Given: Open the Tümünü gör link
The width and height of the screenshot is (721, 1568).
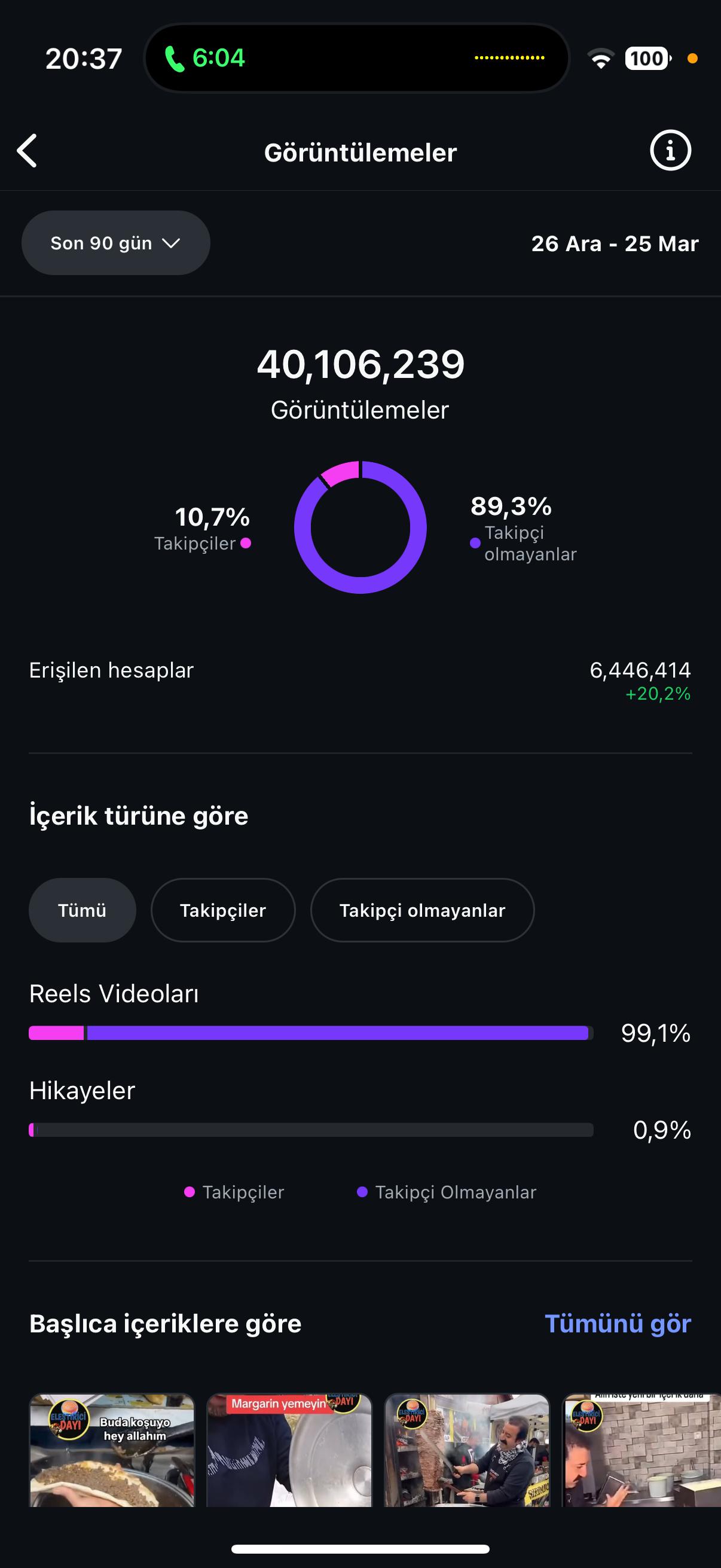Looking at the screenshot, I should coord(618,1324).
